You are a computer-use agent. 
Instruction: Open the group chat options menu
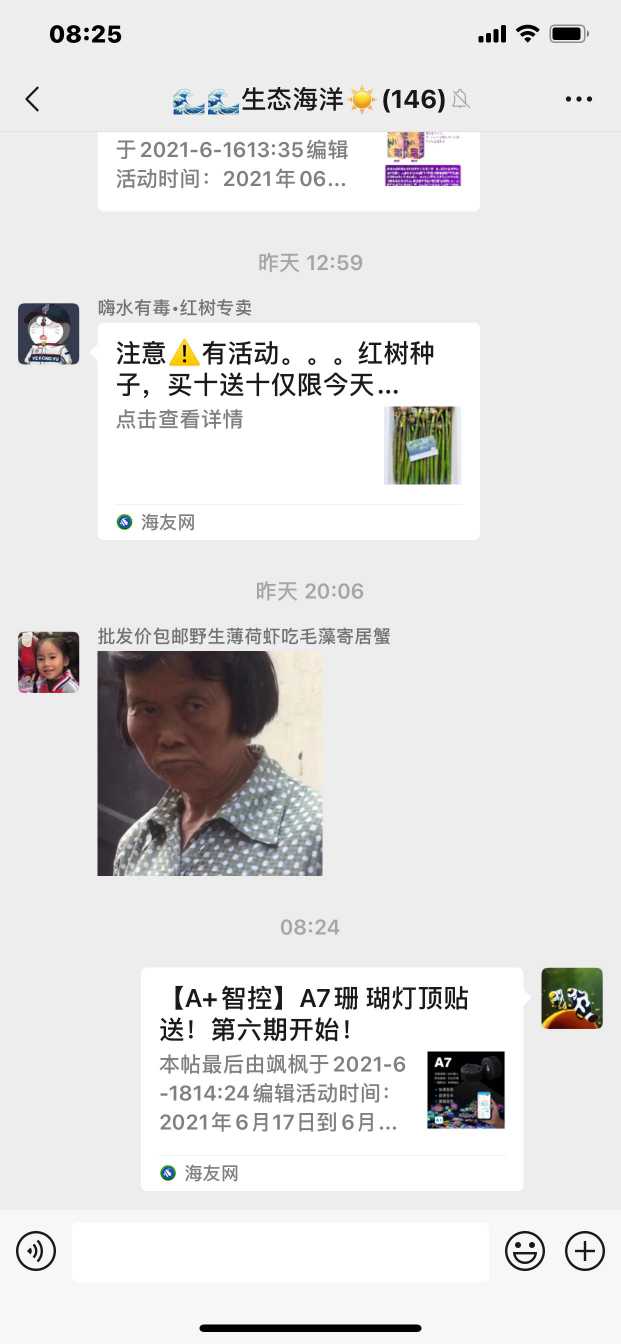[x=579, y=98]
